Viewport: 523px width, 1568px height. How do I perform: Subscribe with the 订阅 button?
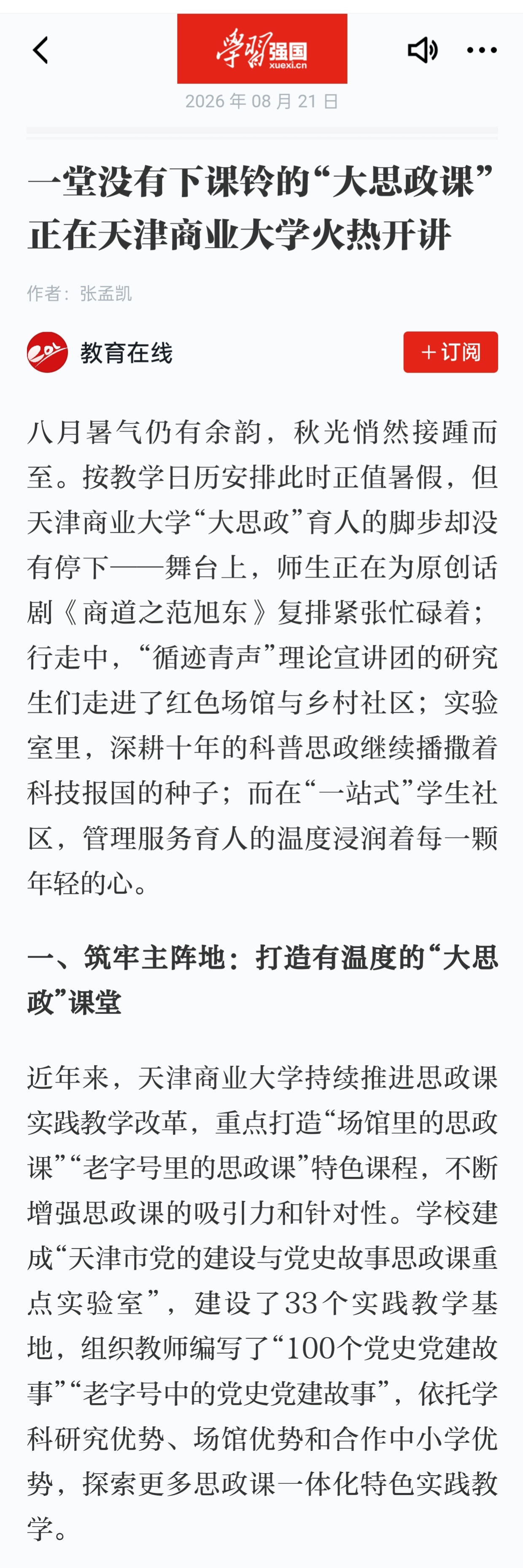coord(450,352)
